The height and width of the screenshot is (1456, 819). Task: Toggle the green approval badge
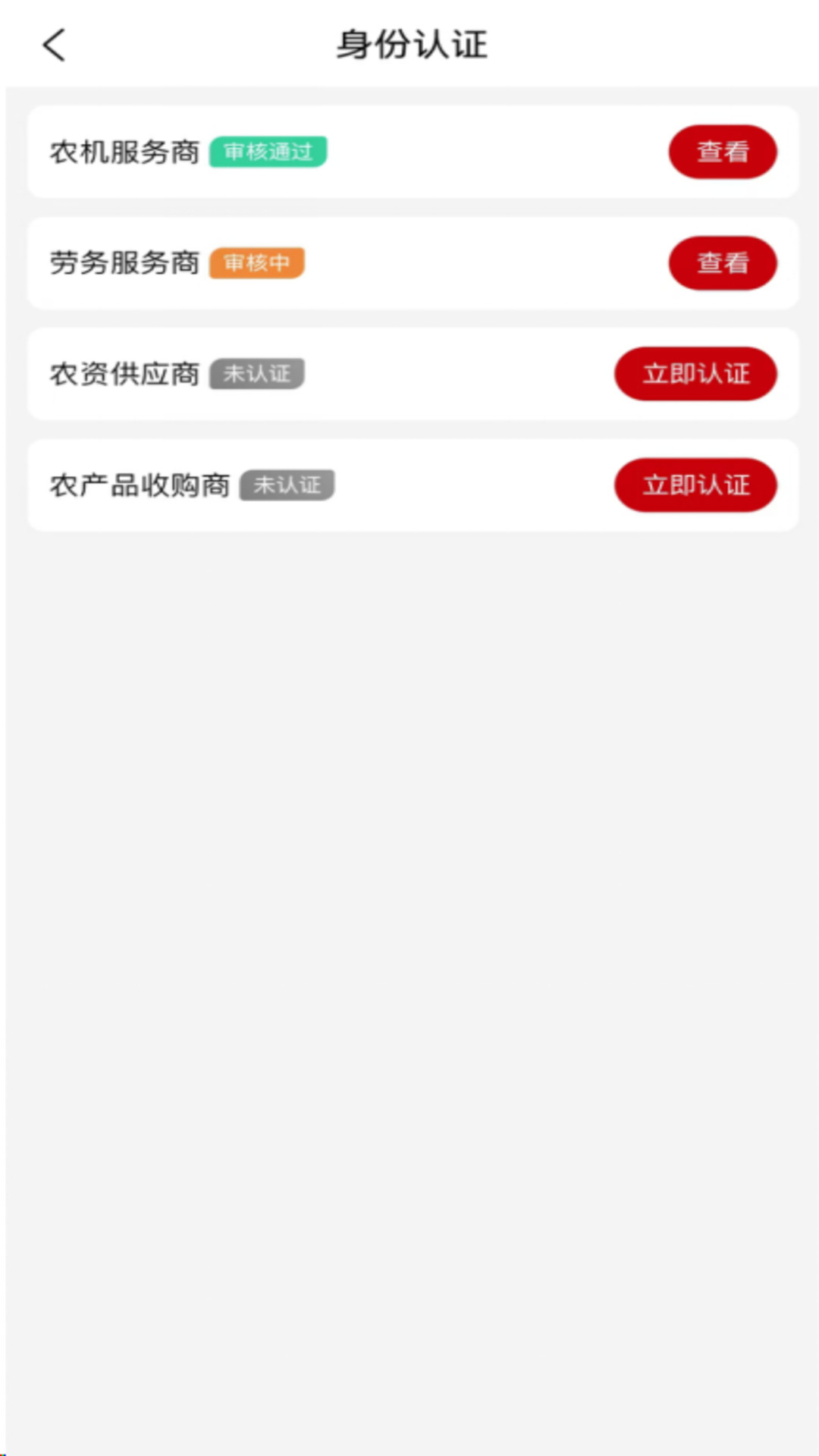268,152
